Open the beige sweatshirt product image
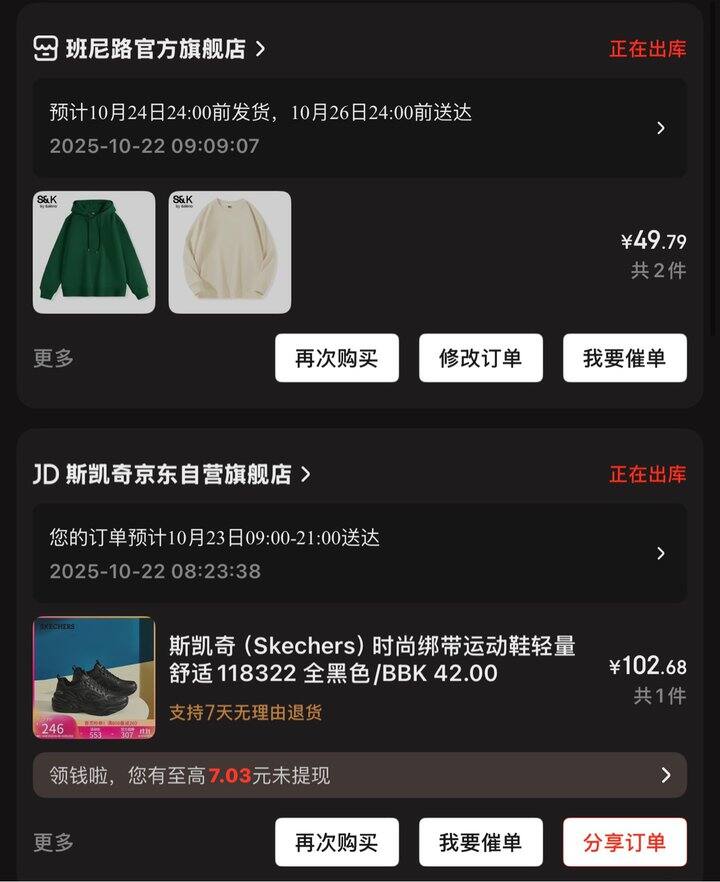 (x=230, y=252)
